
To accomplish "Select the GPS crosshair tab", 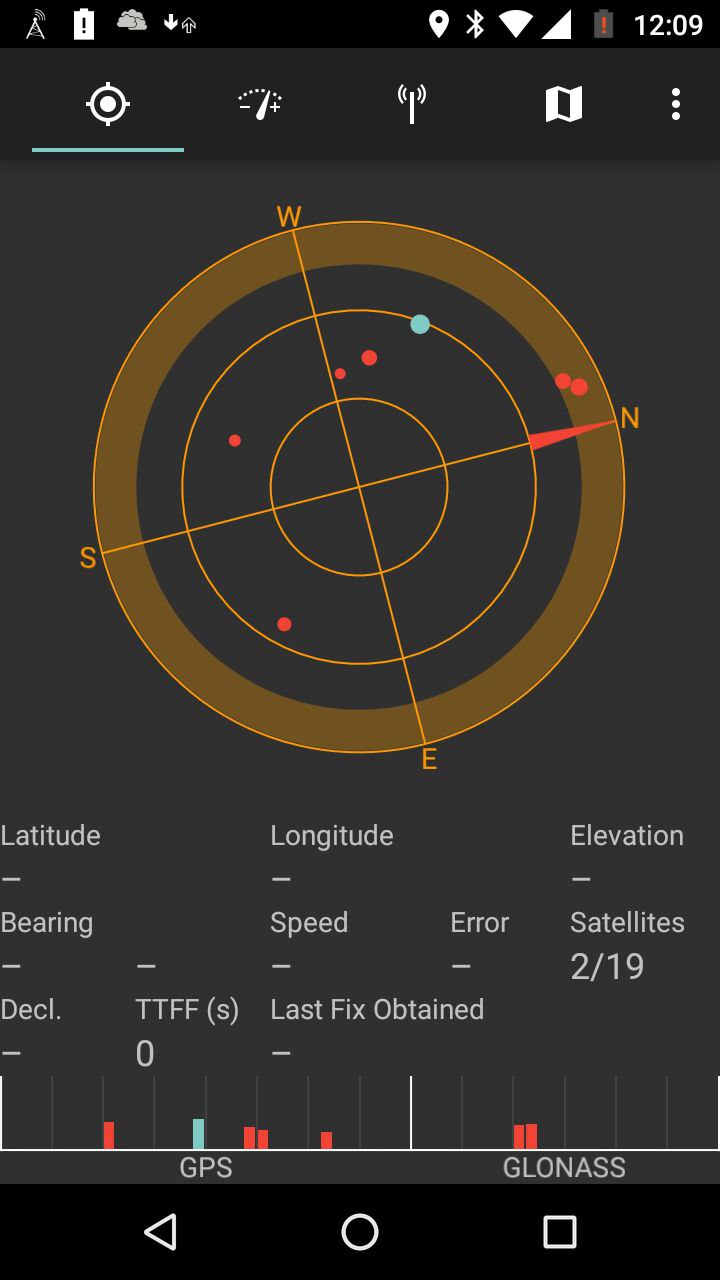I will 108,104.
